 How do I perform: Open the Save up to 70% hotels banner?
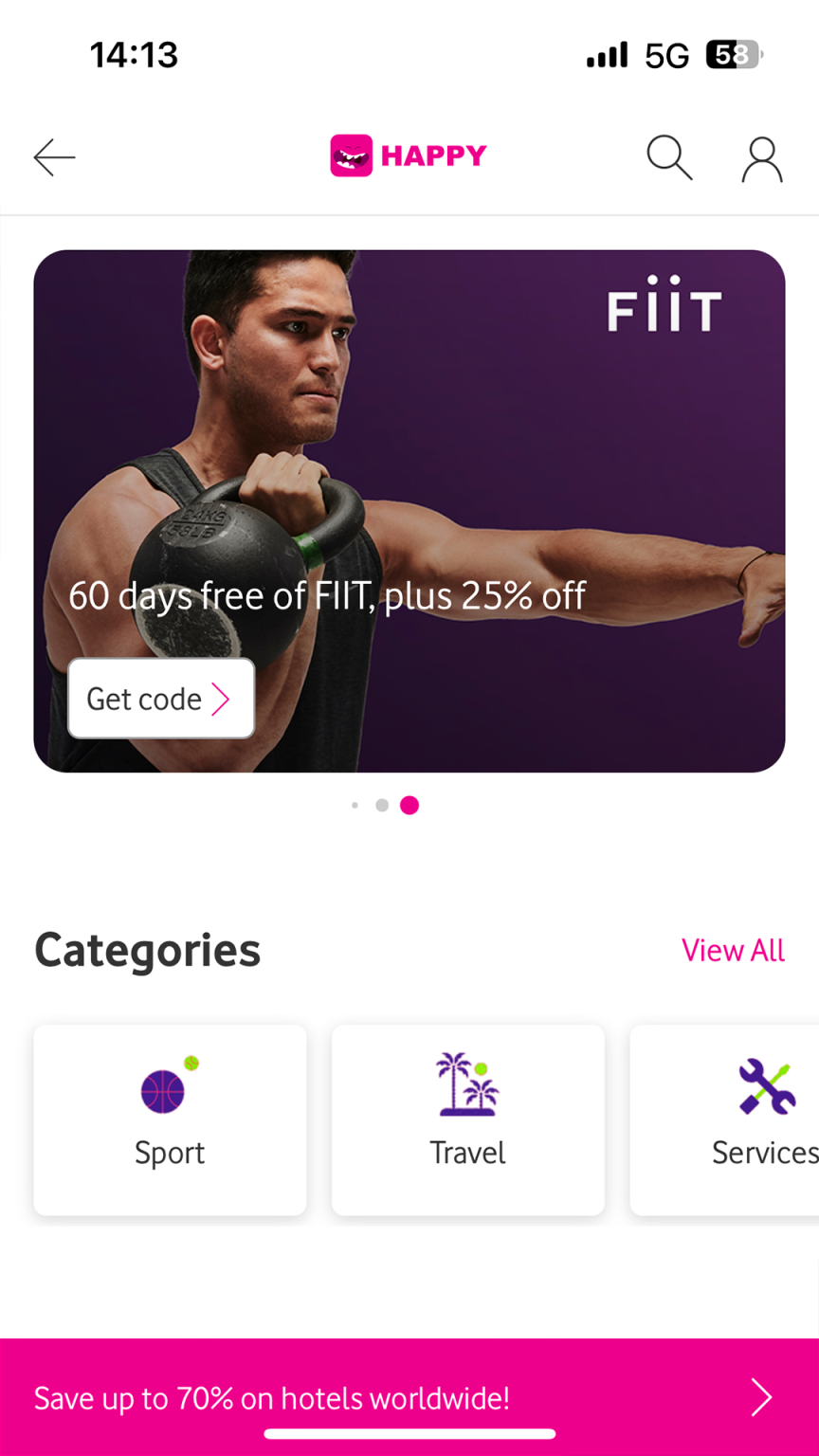coord(409,1397)
